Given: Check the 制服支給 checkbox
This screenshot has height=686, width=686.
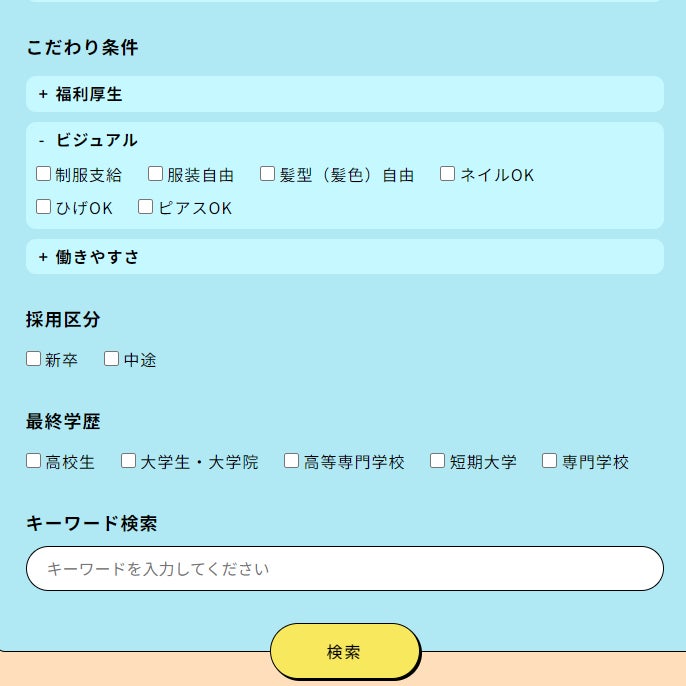Looking at the screenshot, I should pos(43,174).
